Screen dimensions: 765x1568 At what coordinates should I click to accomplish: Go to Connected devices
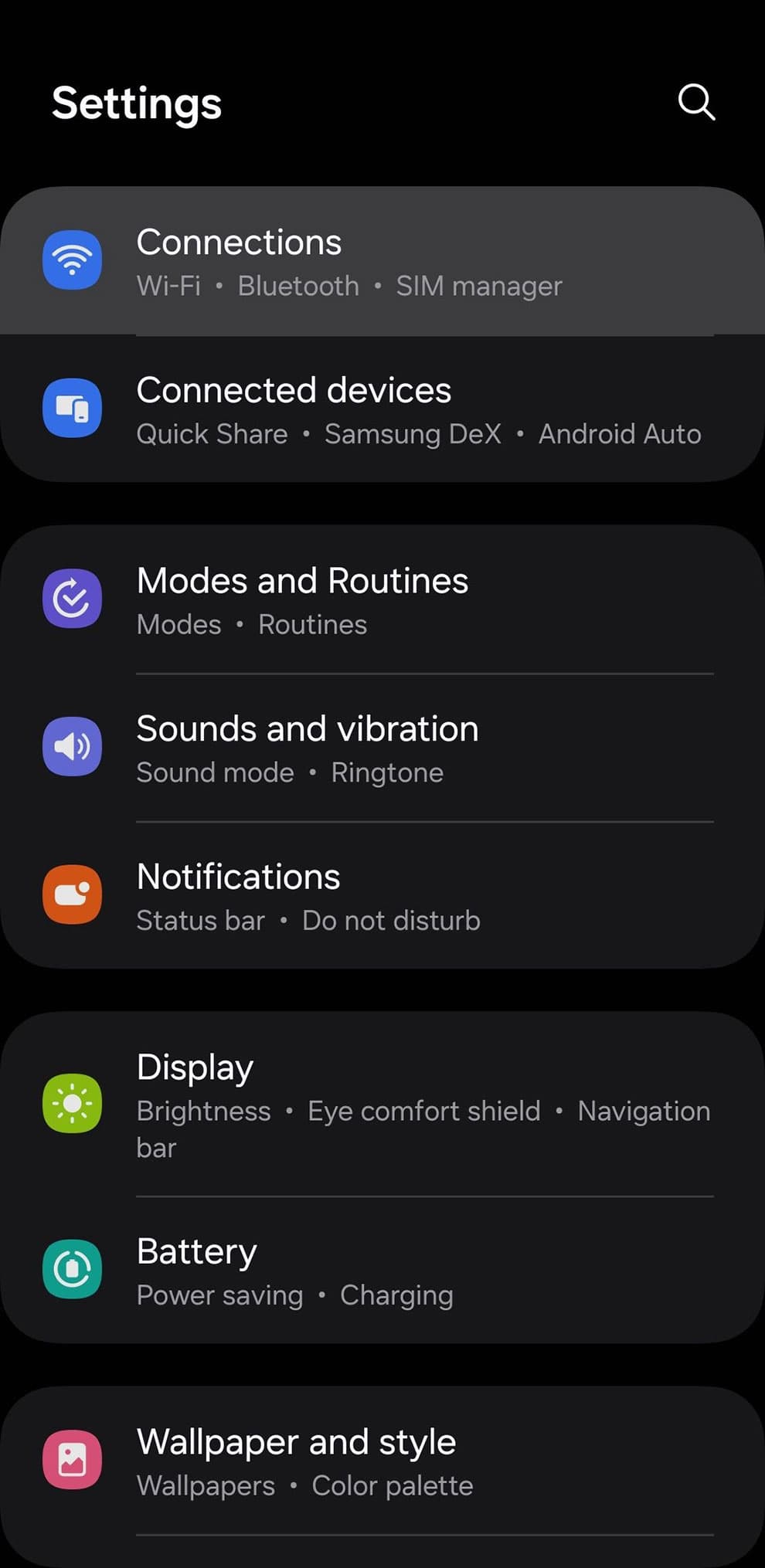click(382, 410)
